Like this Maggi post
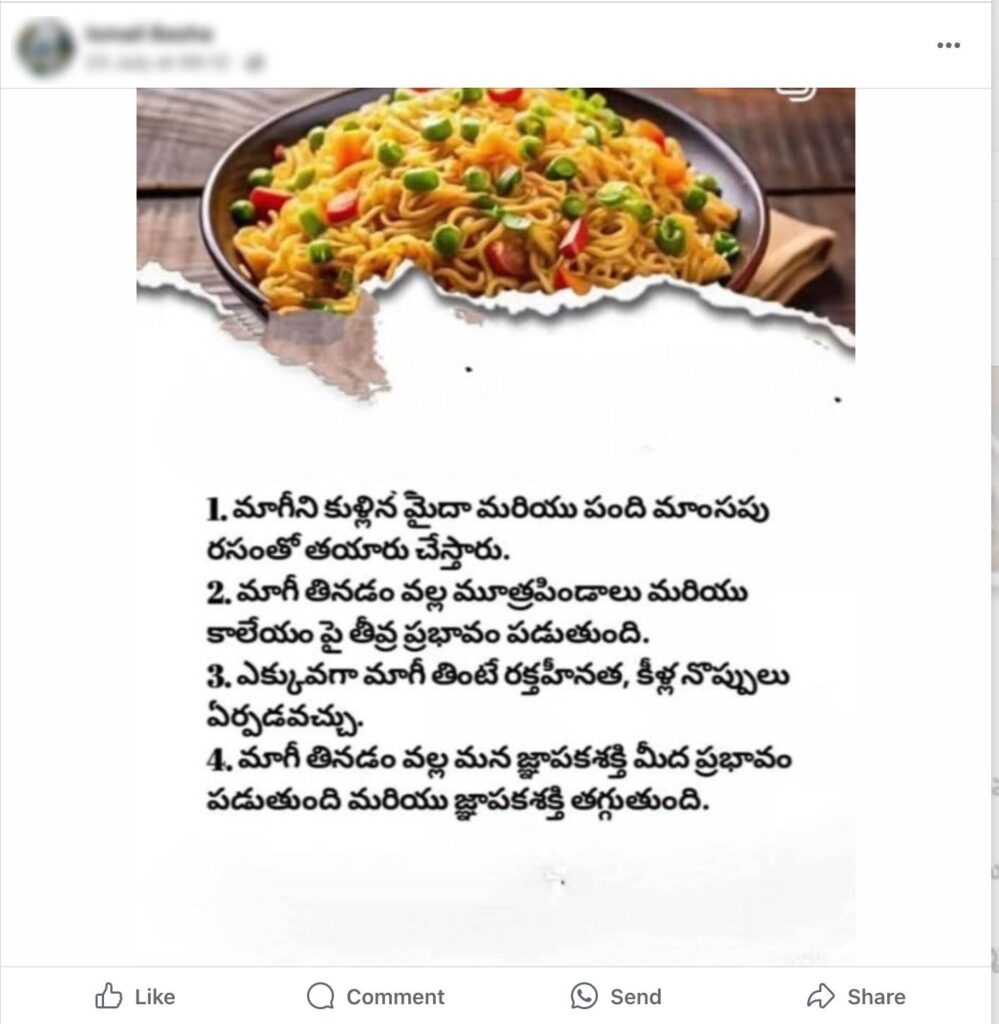This screenshot has width=999, height=1024. tap(135, 996)
